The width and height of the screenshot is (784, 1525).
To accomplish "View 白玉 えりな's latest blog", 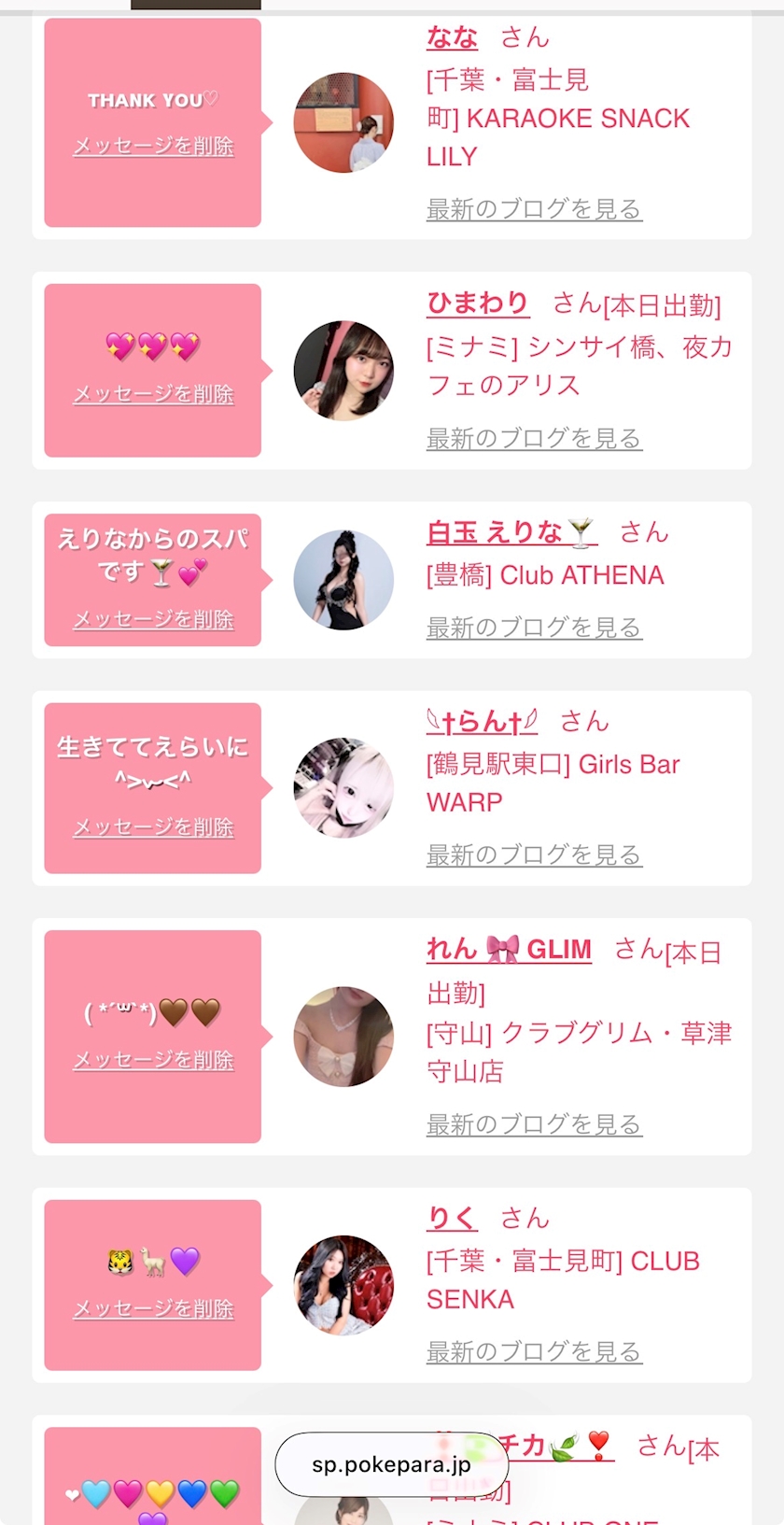I will click(x=534, y=628).
